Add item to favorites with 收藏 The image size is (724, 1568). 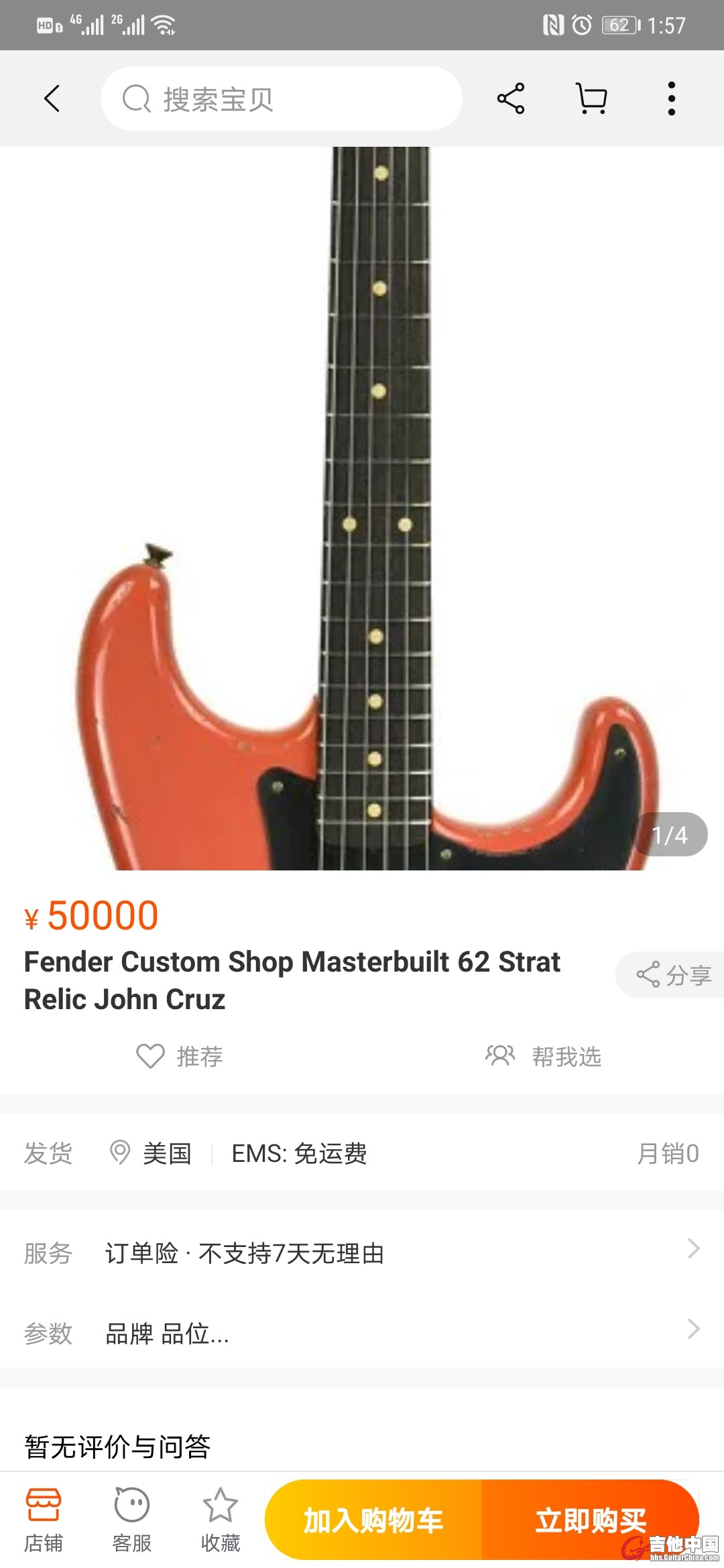[221, 1520]
